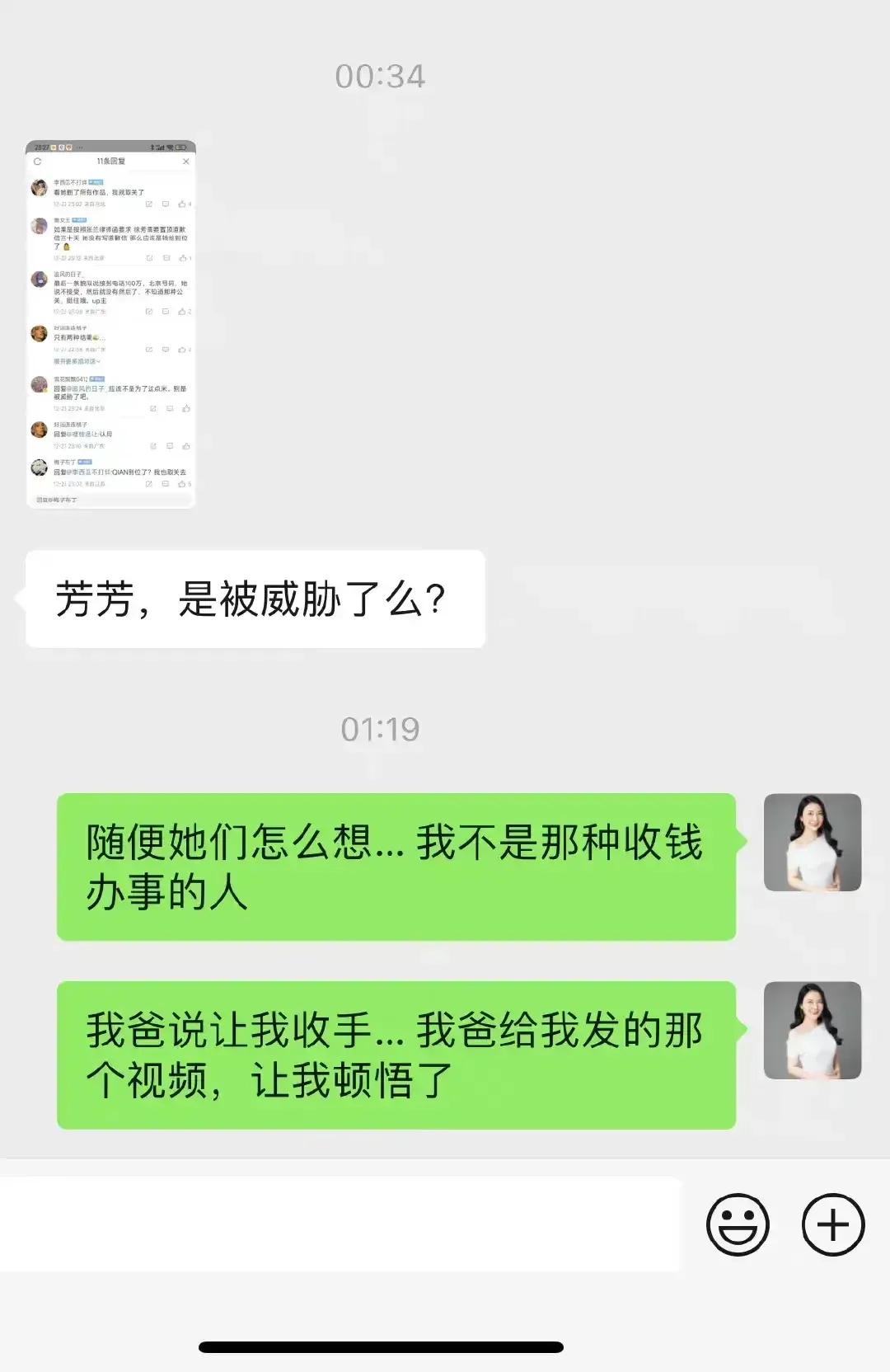Viewport: 890px width, 1372px height.
Task: Click the share icon on 李西瓜不打铁's comment
Action: coord(149,204)
